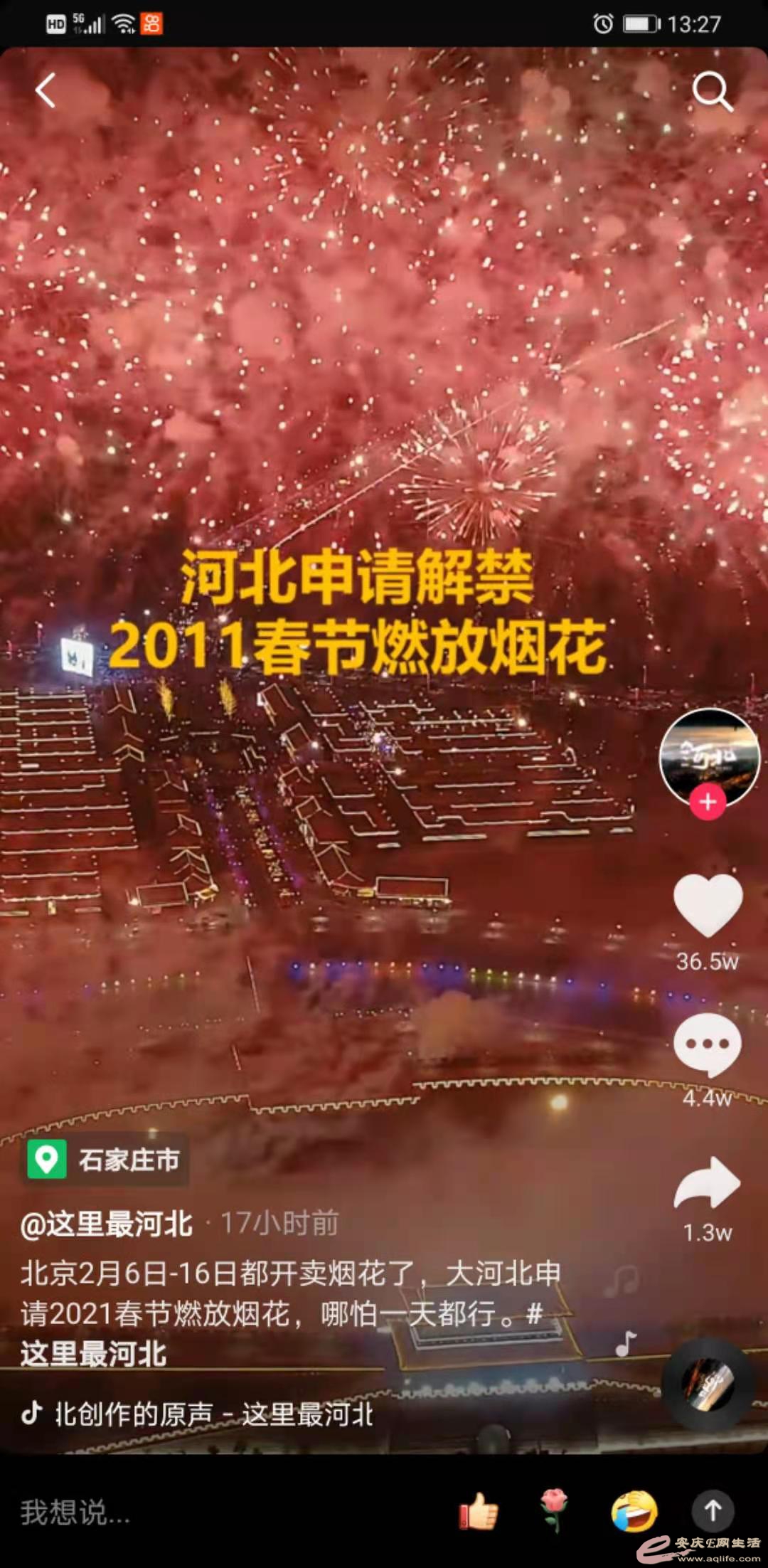Send the laughing emoji reaction
The height and width of the screenshot is (1568, 768).
[634, 1510]
